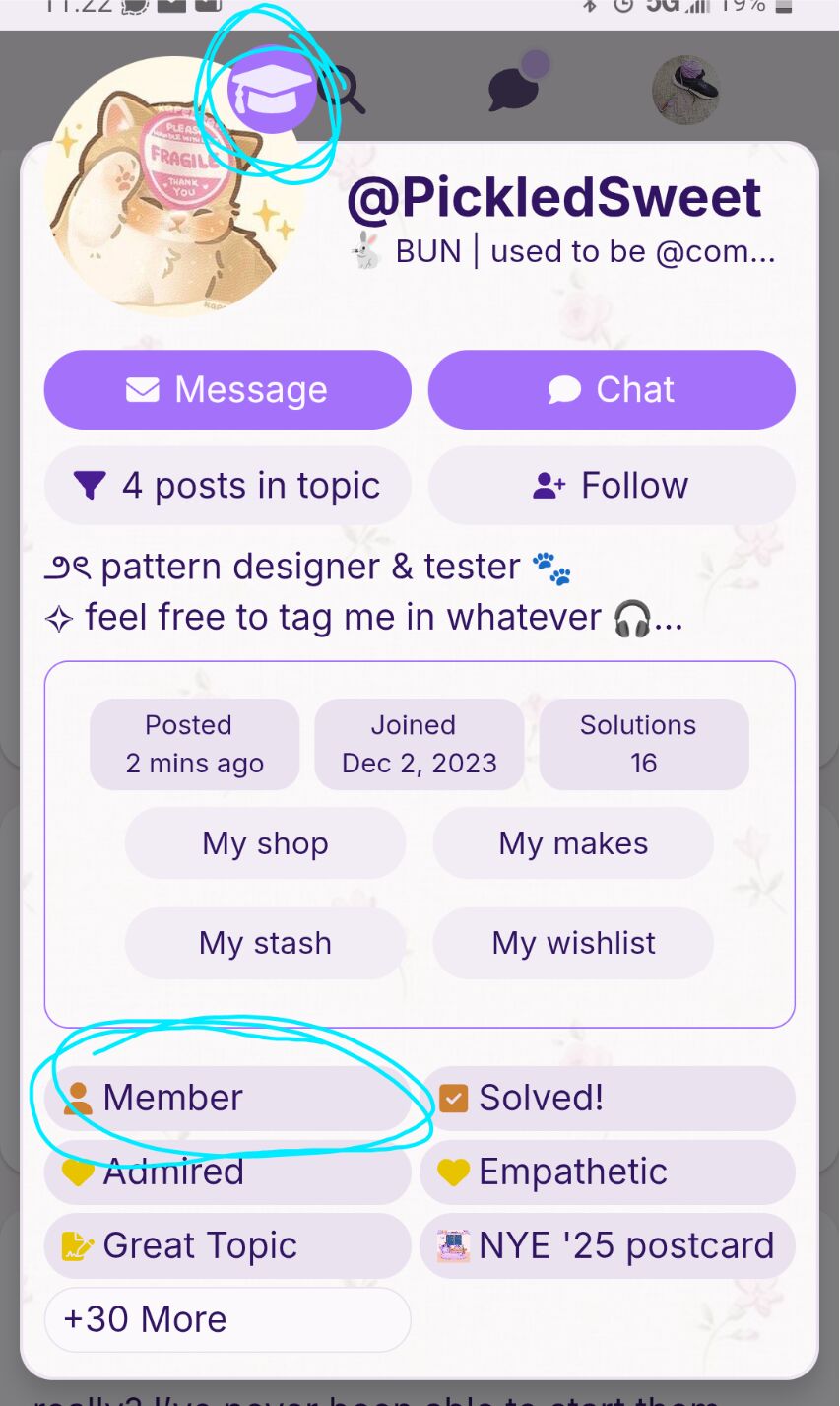840x1406 pixels.
Task: View My stash
Action: tap(265, 943)
